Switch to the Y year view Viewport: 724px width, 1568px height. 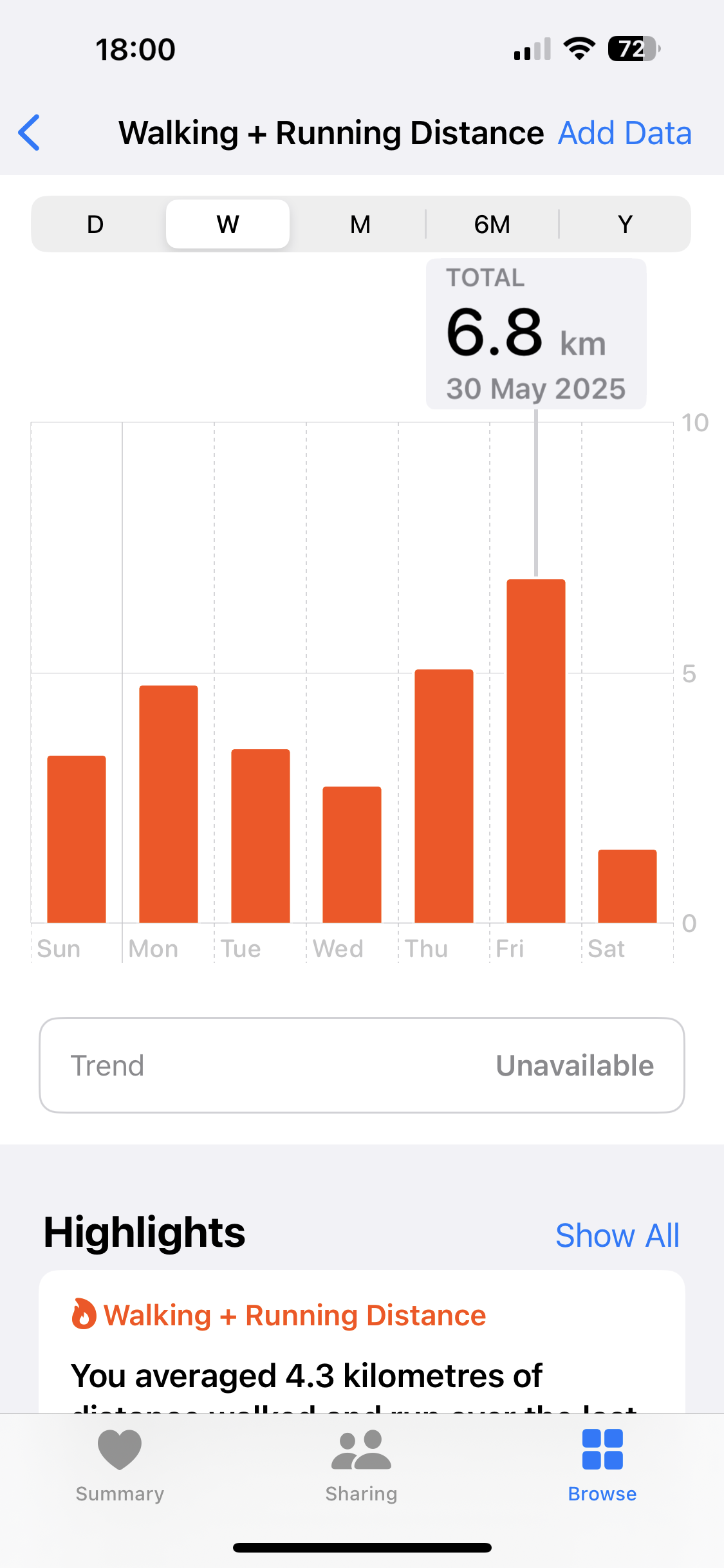point(625,224)
